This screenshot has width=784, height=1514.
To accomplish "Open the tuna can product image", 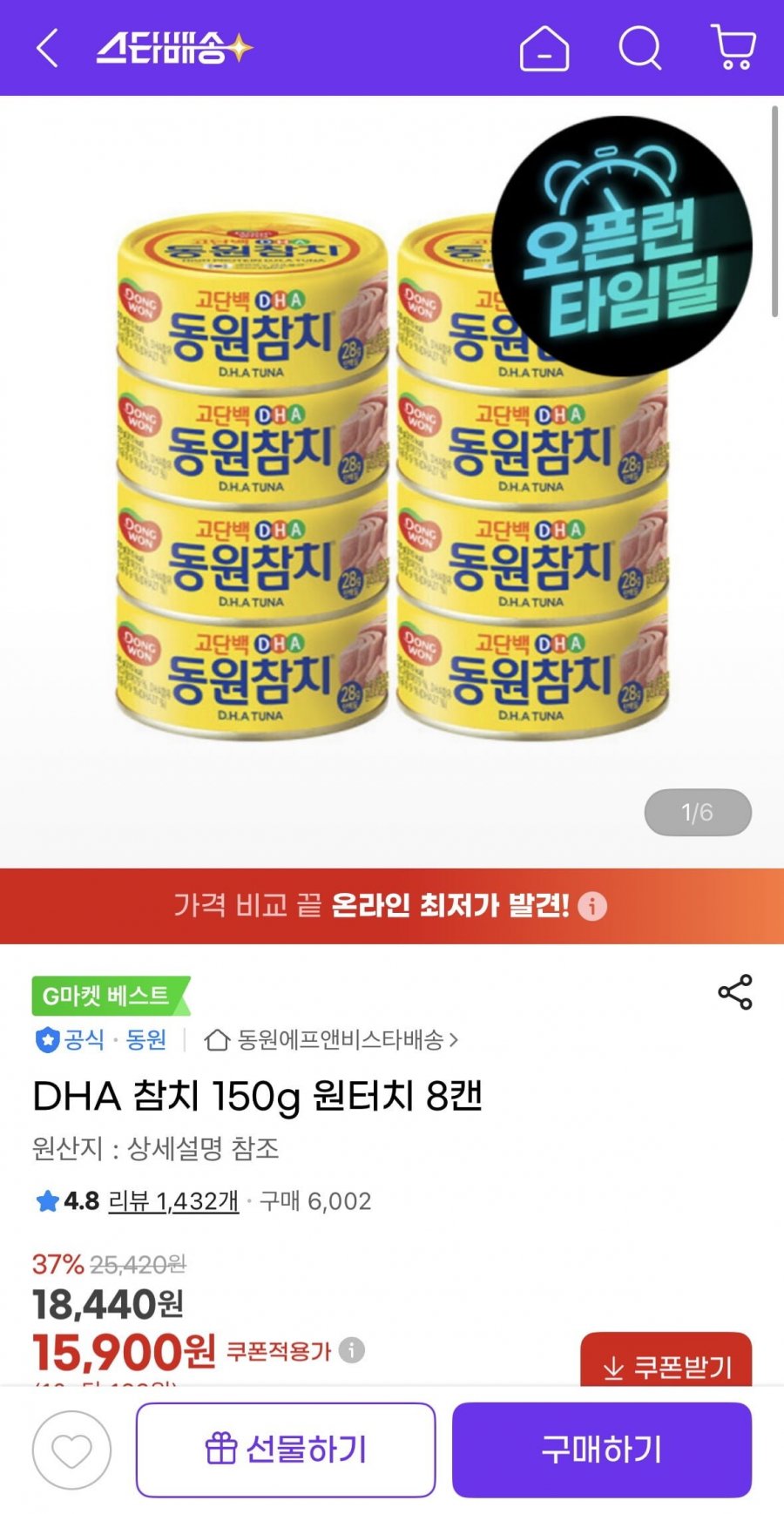I will [392, 479].
